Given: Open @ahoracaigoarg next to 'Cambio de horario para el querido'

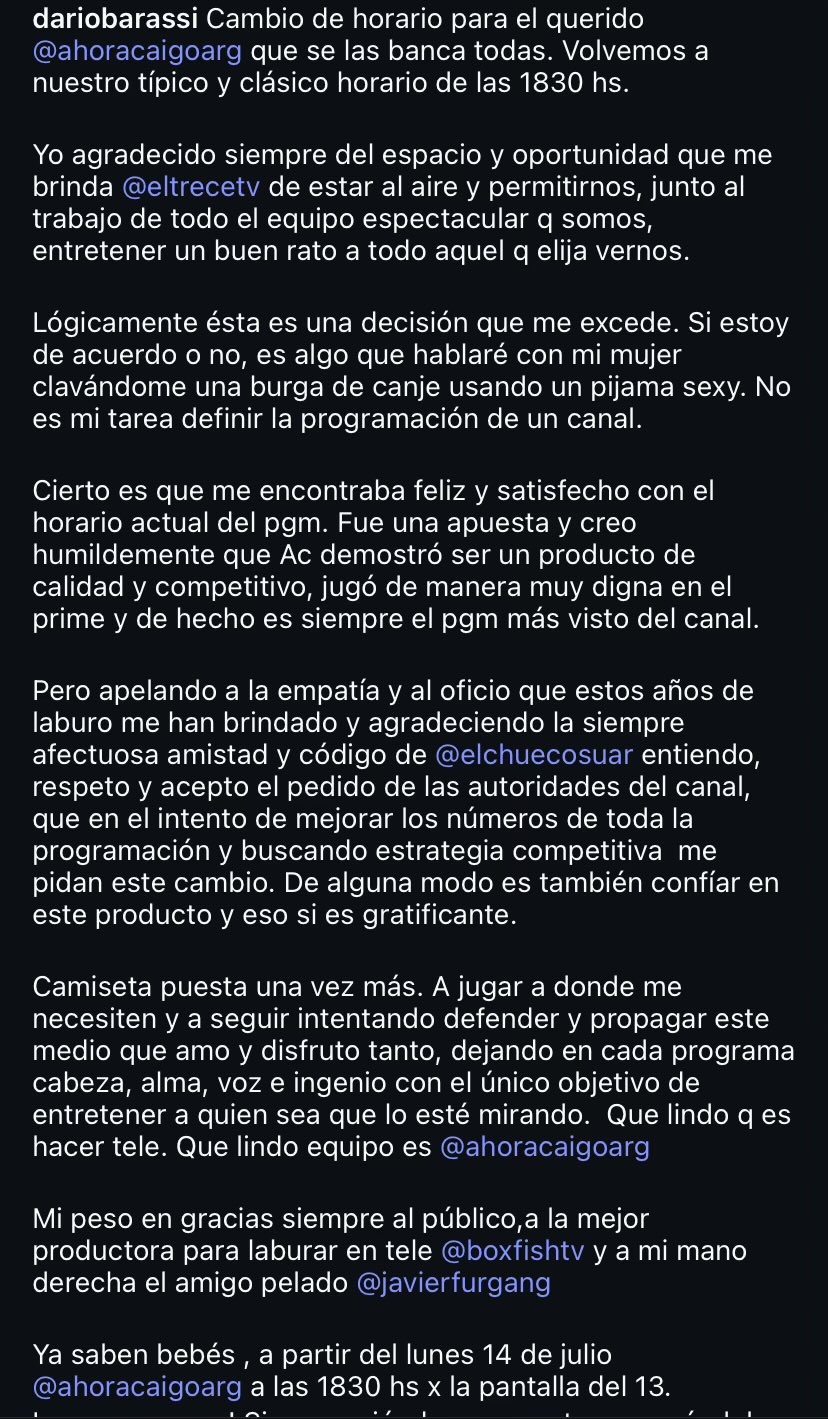Looking at the screenshot, I should point(137,51).
